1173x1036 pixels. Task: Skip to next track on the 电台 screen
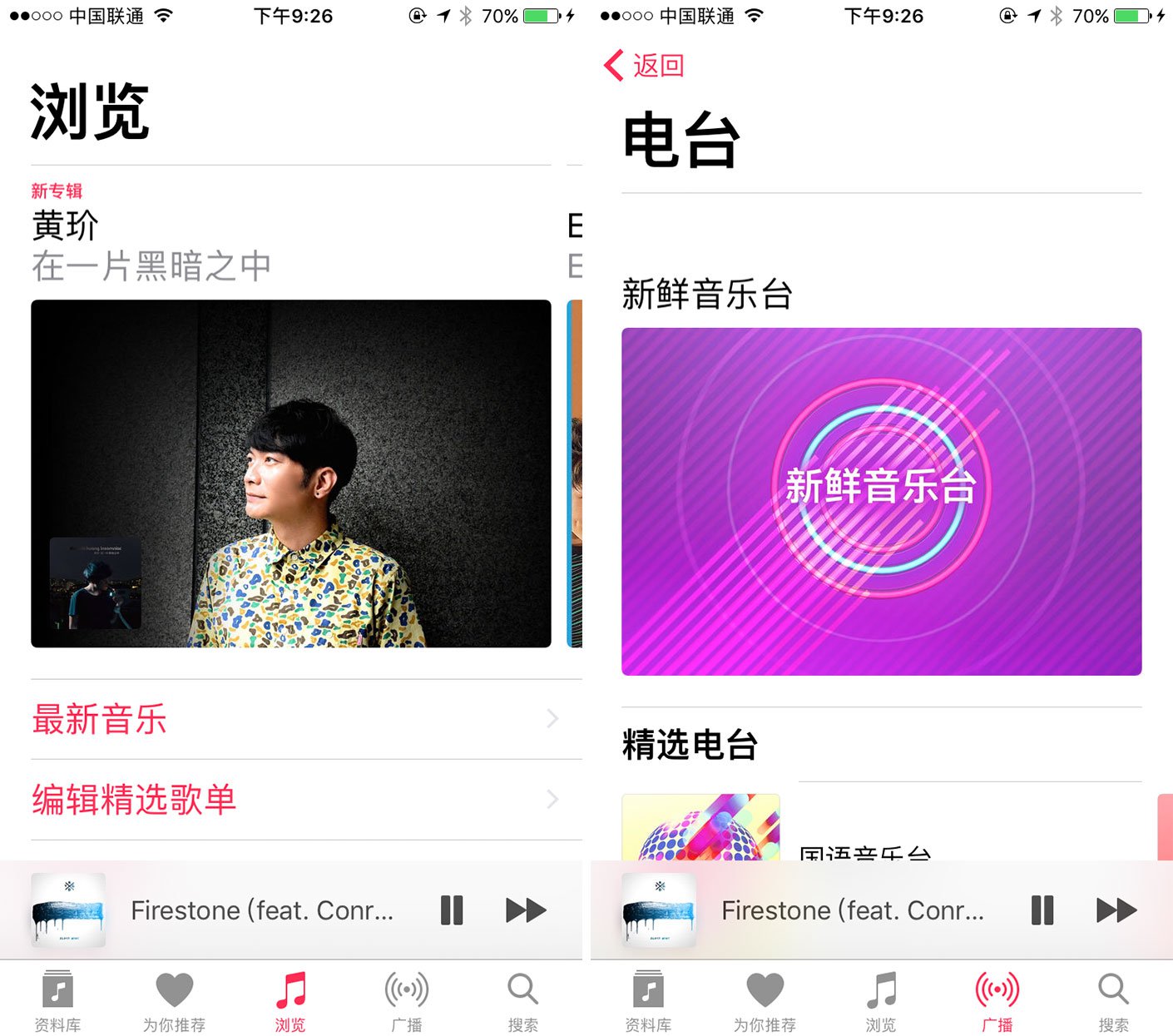coord(1116,910)
